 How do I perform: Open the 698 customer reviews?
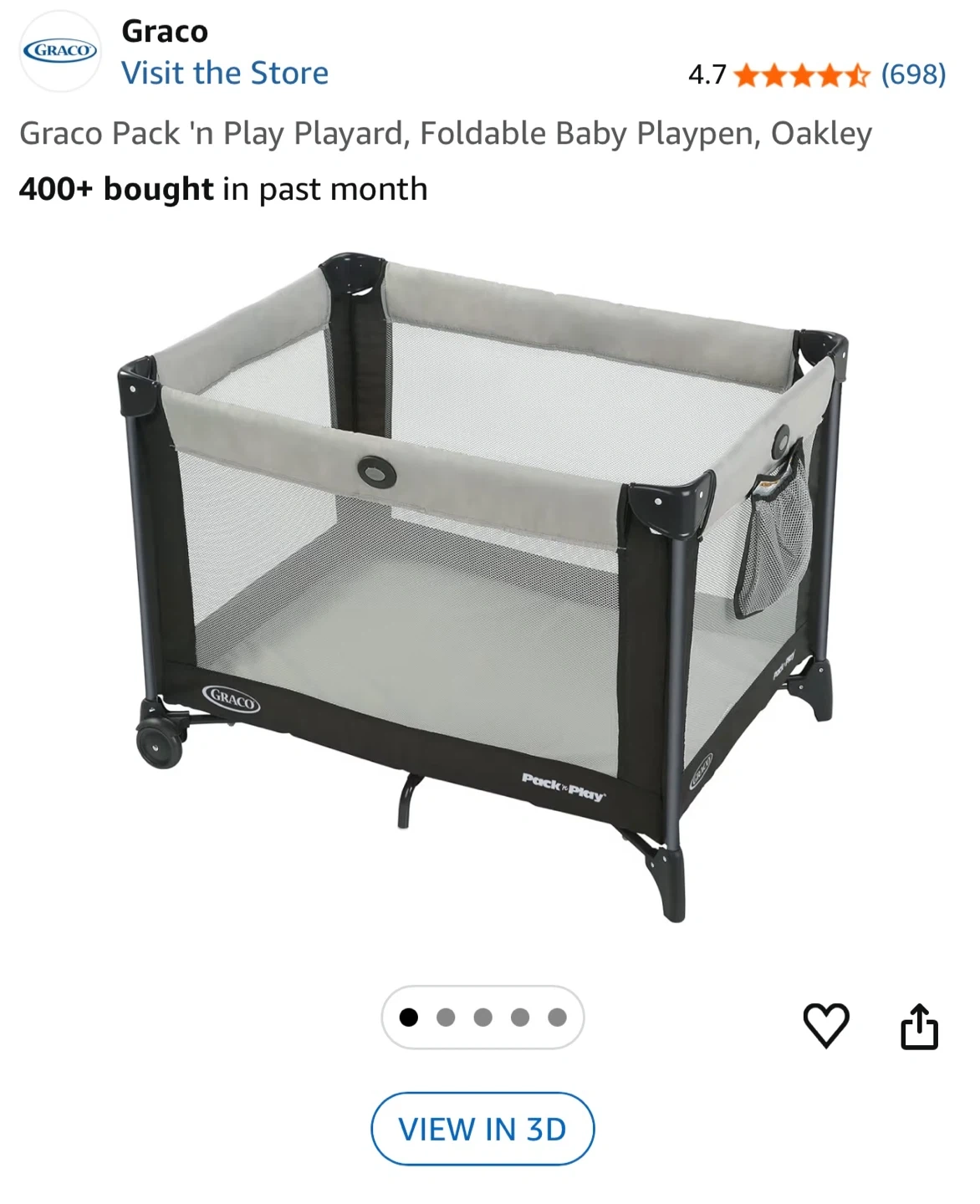913,74
